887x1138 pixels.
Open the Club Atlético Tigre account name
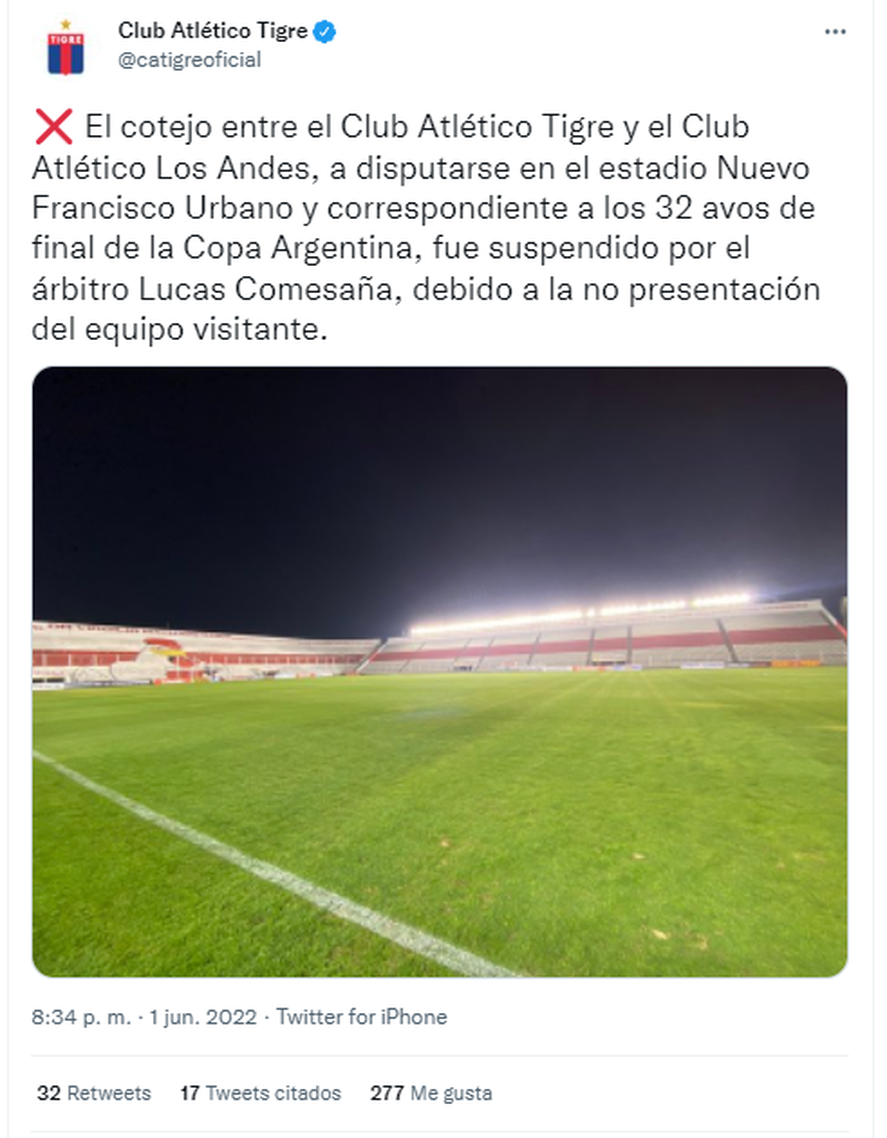point(212,31)
